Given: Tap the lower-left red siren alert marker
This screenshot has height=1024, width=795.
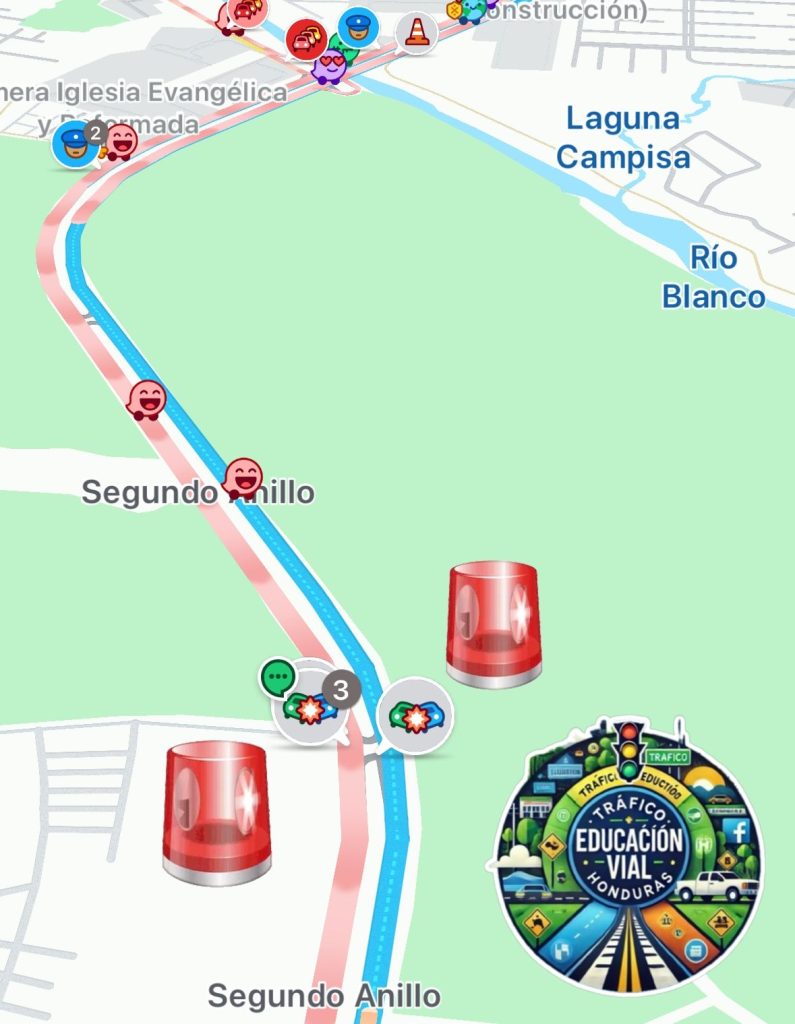Looking at the screenshot, I should (217, 810).
